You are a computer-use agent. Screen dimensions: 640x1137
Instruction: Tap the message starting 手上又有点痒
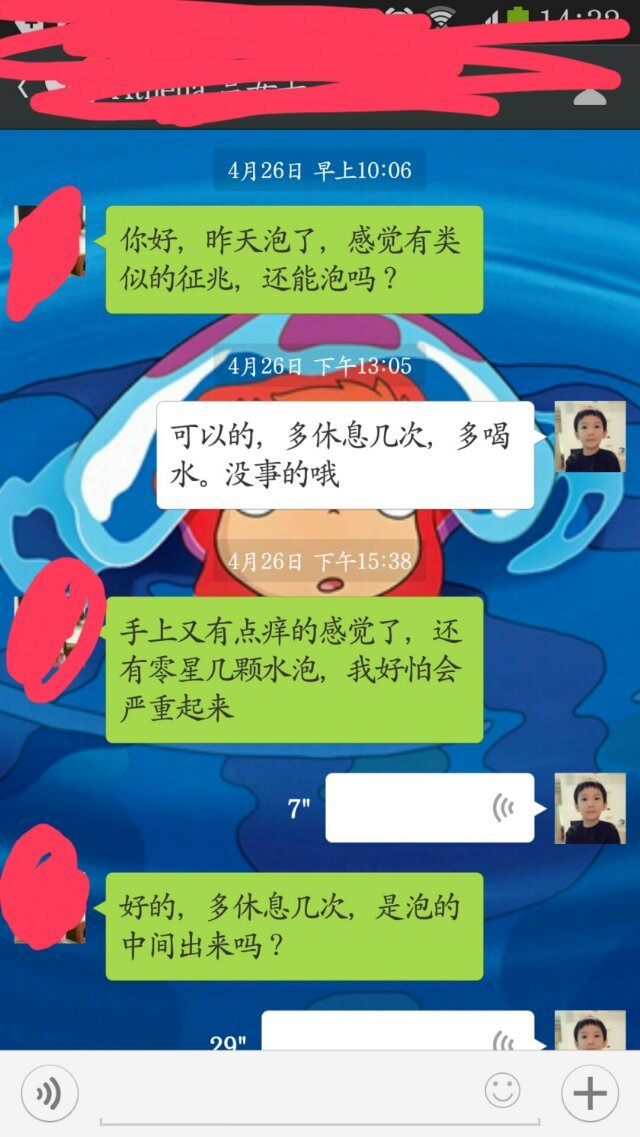pos(294,670)
